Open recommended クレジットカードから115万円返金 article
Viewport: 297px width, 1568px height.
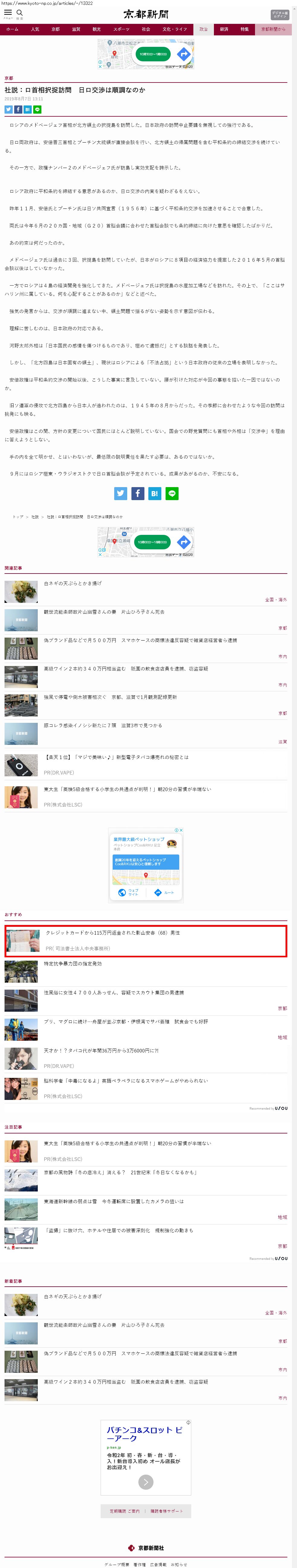coord(113,933)
